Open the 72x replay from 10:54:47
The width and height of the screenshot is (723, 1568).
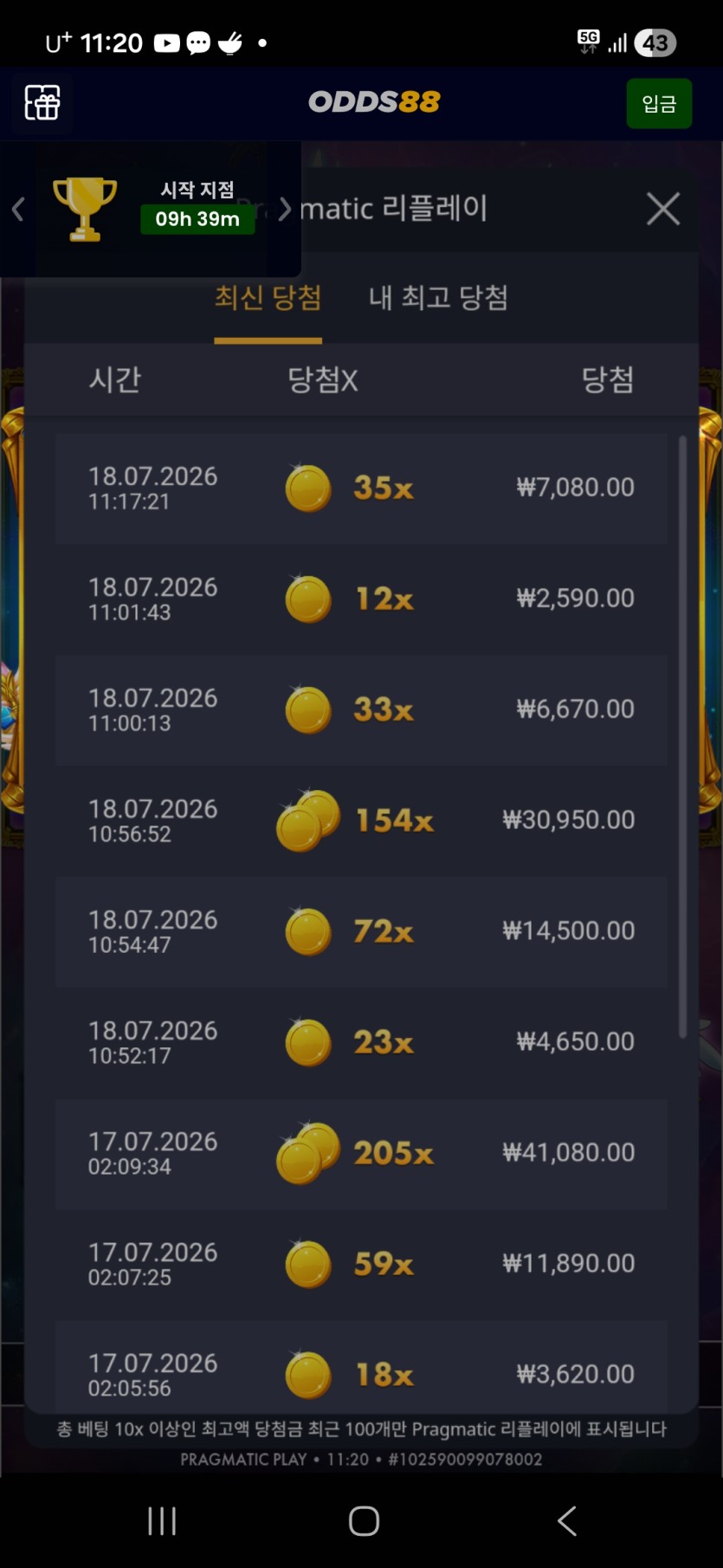click(x=361, y=932)
